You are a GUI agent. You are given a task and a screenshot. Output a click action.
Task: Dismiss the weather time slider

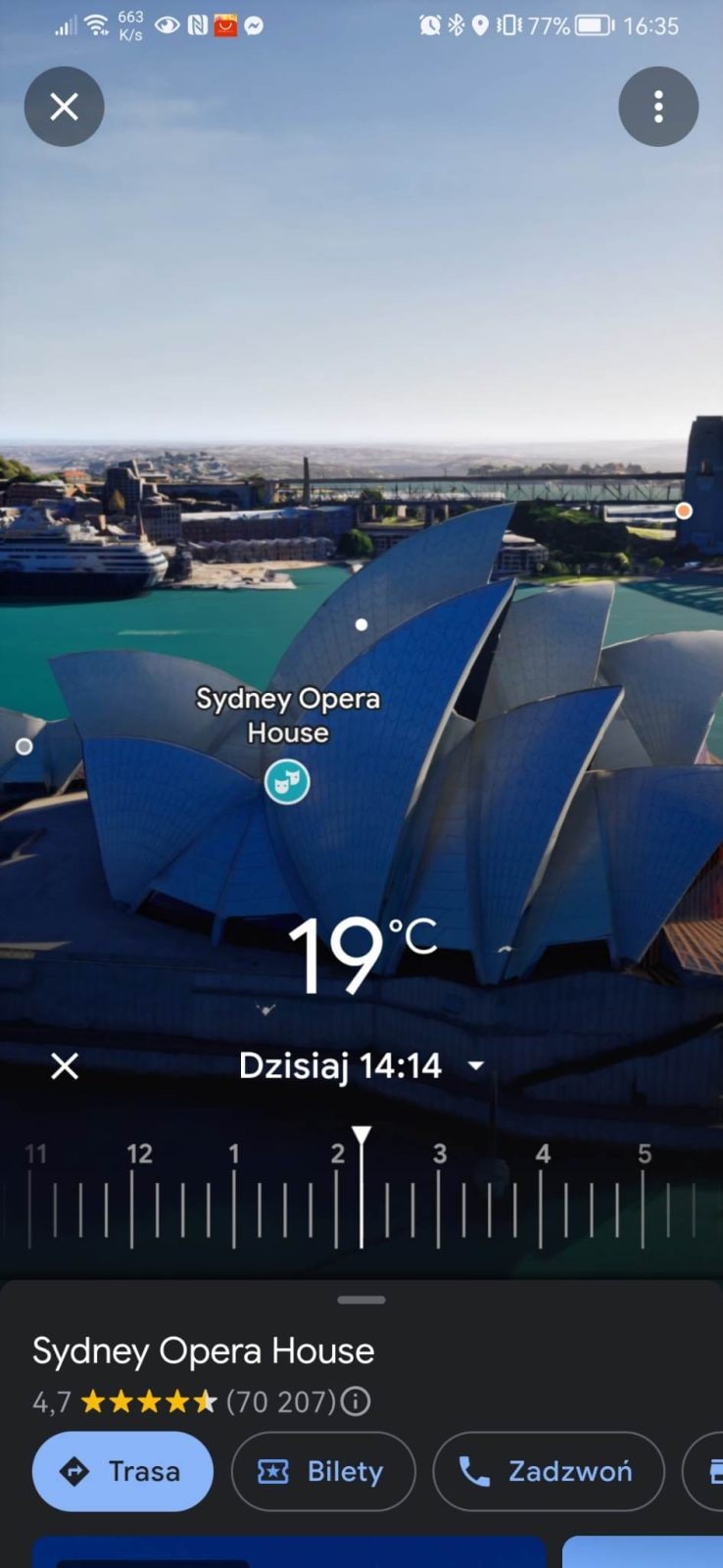pyautogui.click(x=65, y=1065)
